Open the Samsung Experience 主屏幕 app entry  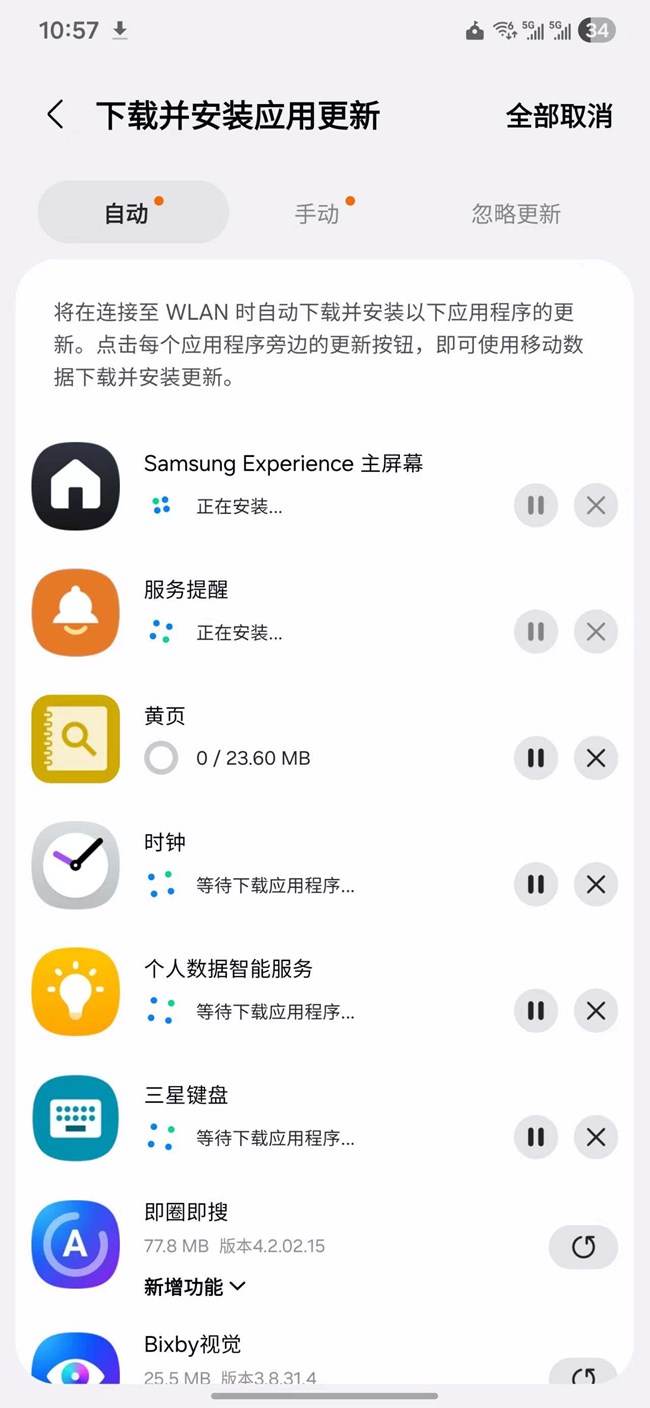(283, 464)
